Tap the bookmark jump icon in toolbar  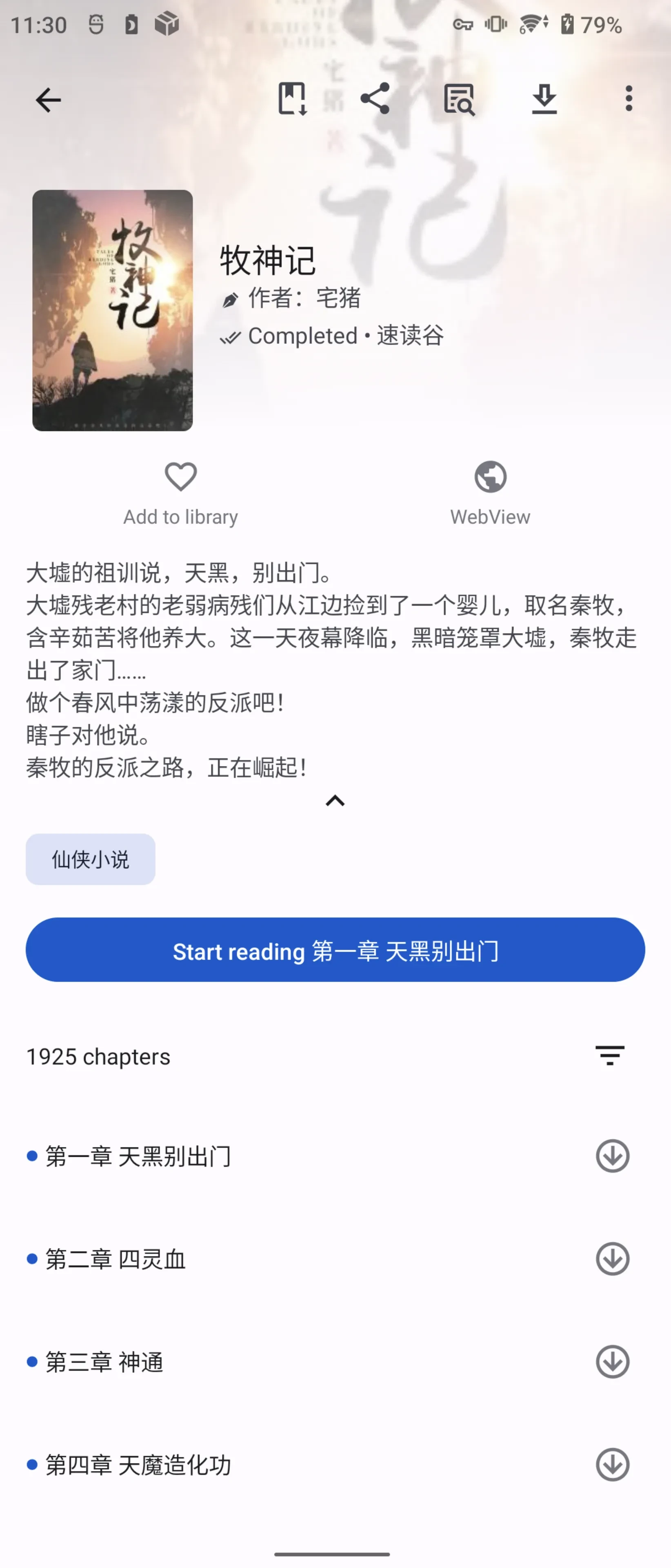tap(292, 98)
